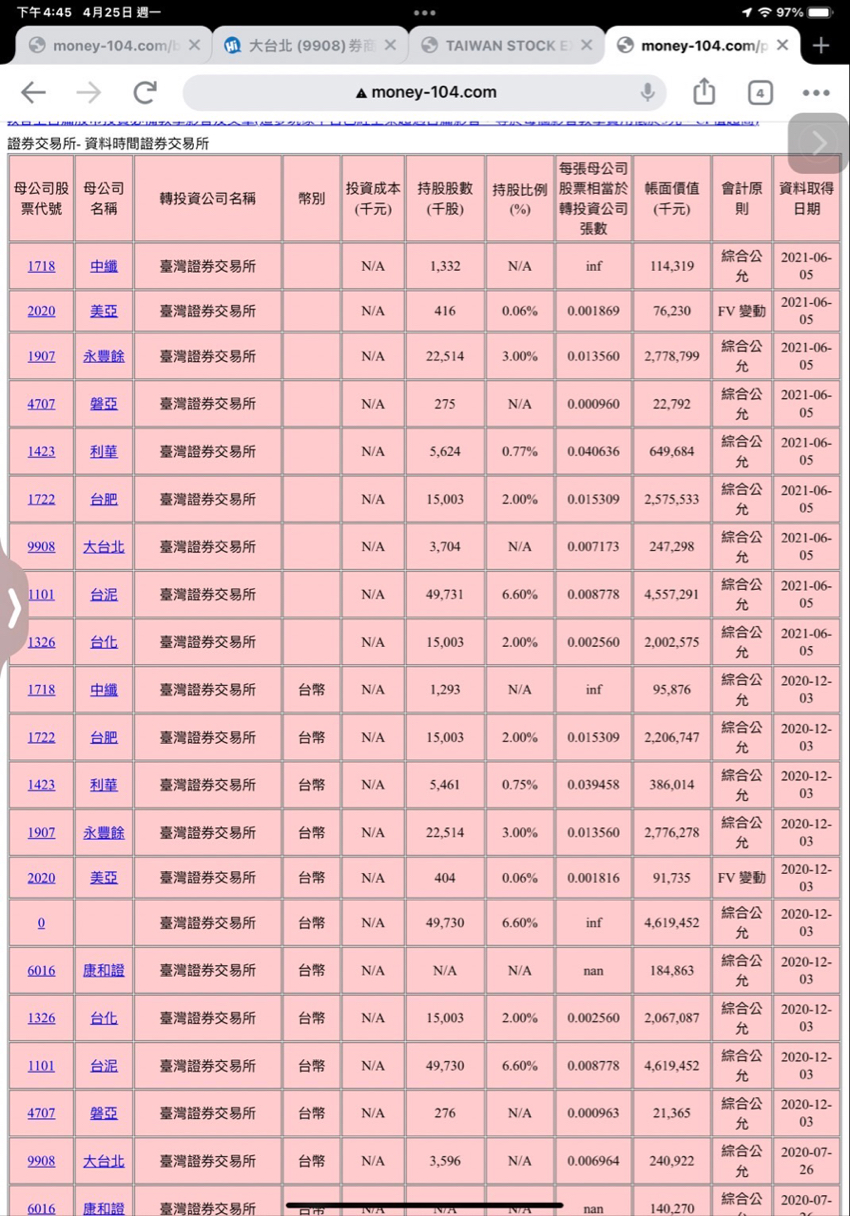Reload the current page
Viewport: 850px width, 1216px height.
145,93
